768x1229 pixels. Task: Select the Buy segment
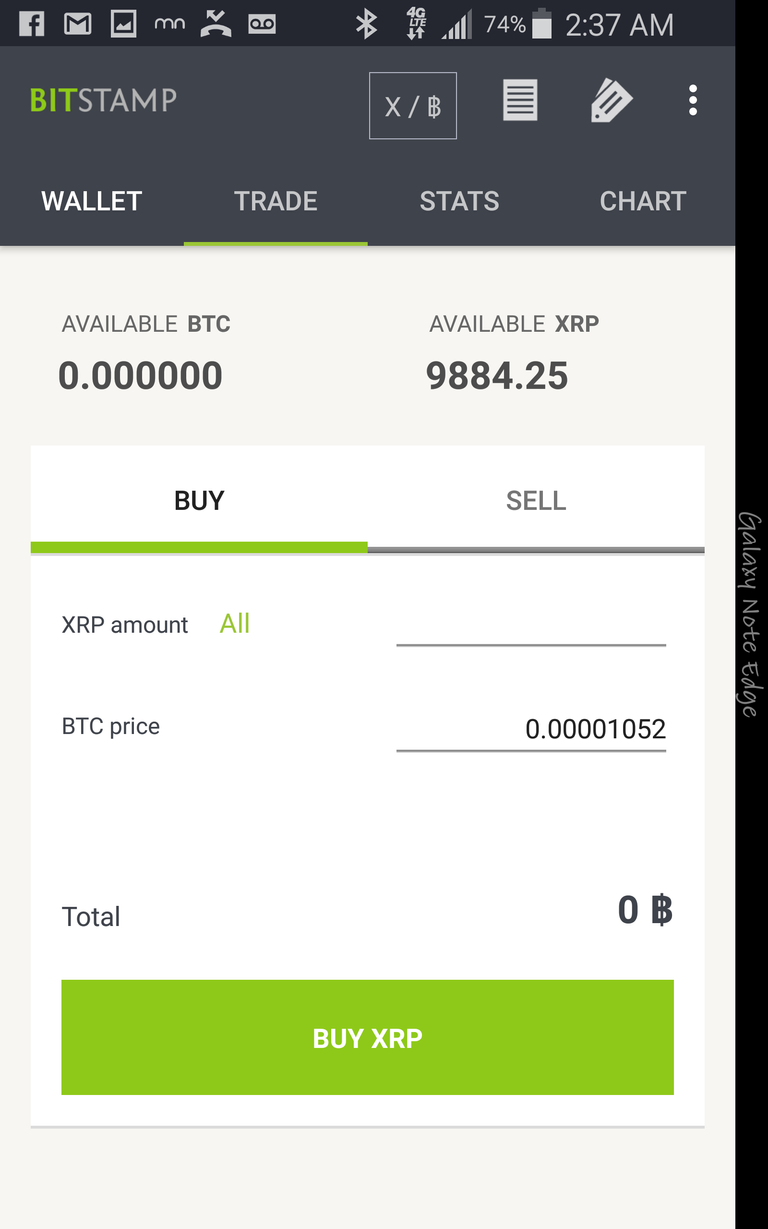tap(199, 500)
